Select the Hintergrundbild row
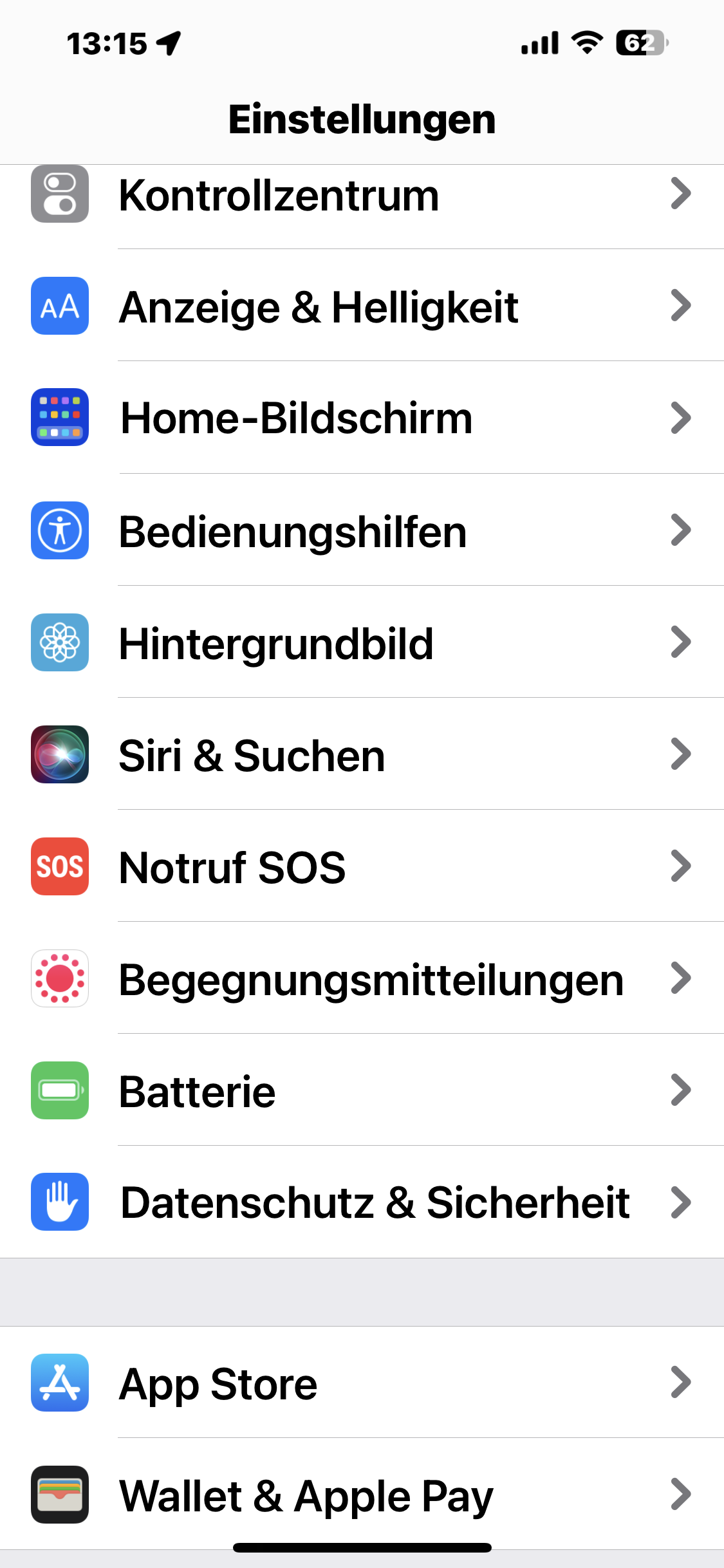724x1568 pixels. (360, 643)
